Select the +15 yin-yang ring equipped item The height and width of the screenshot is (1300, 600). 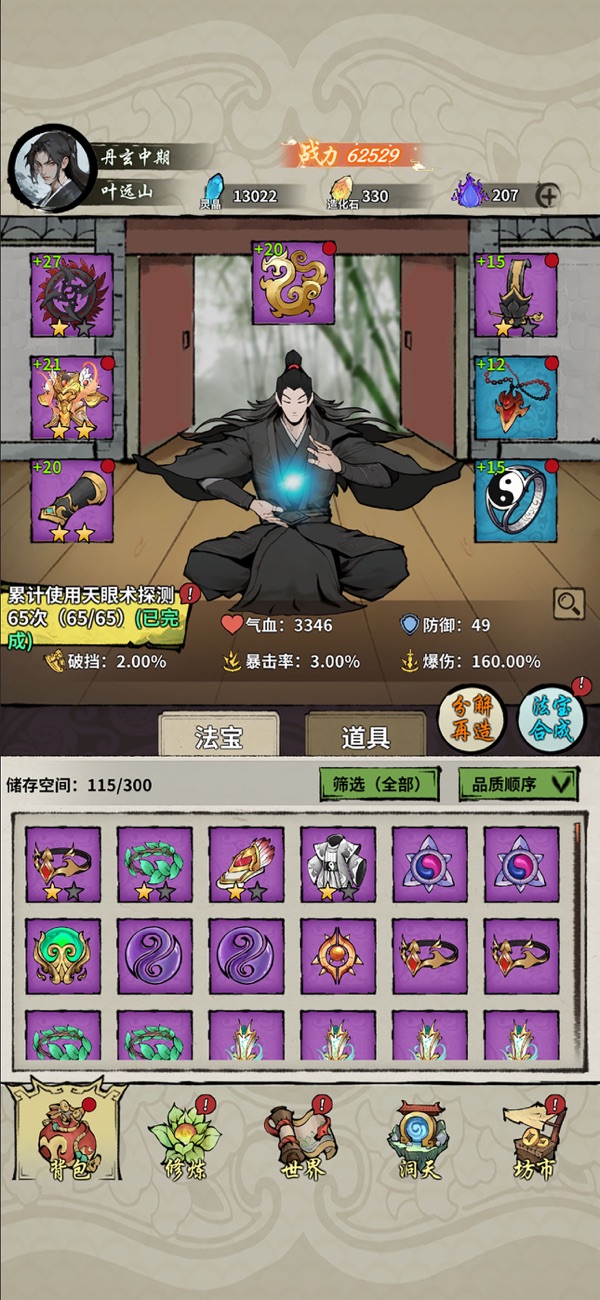point(515,500)
